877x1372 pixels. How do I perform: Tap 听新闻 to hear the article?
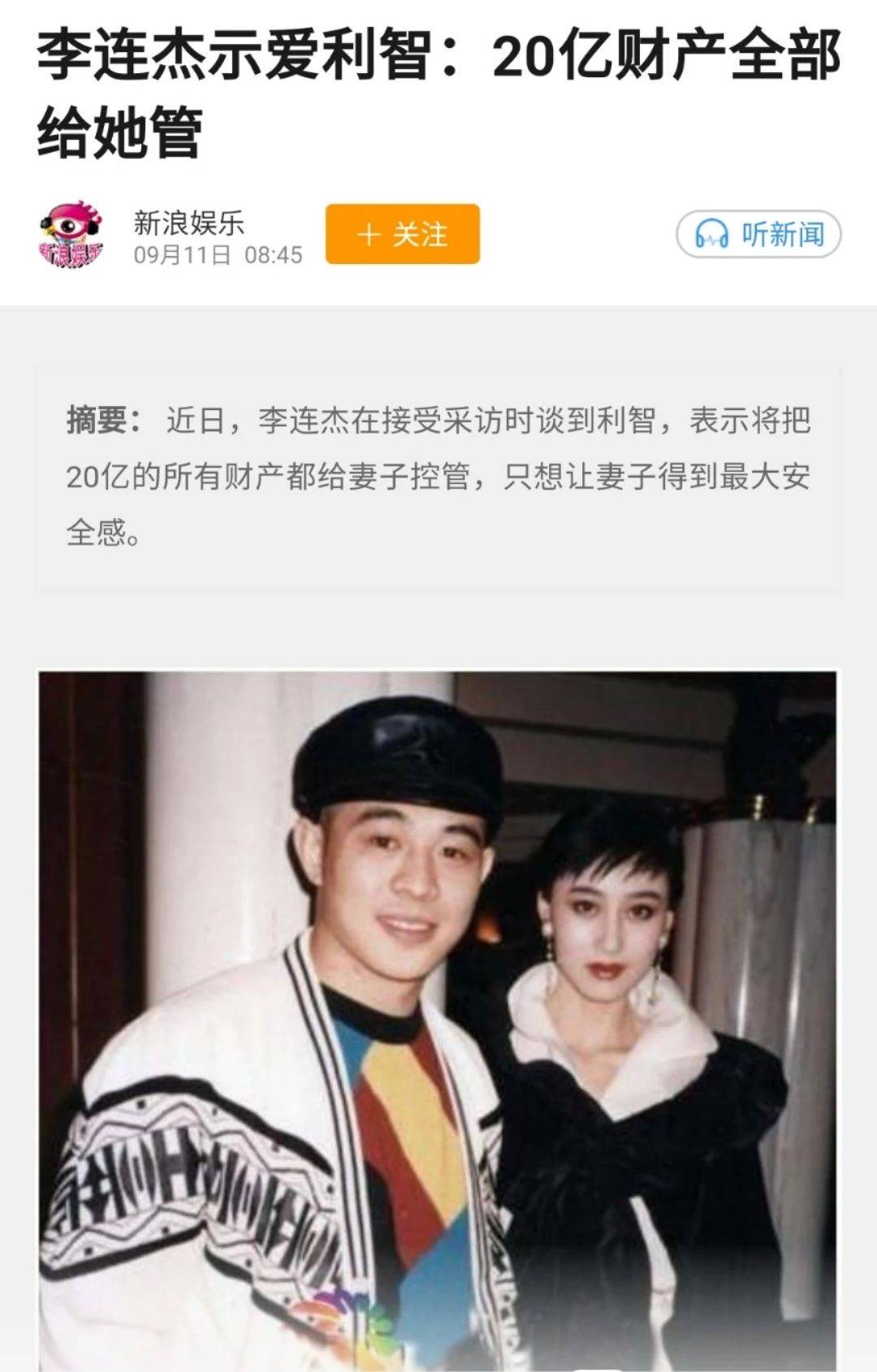pos(758,235)
